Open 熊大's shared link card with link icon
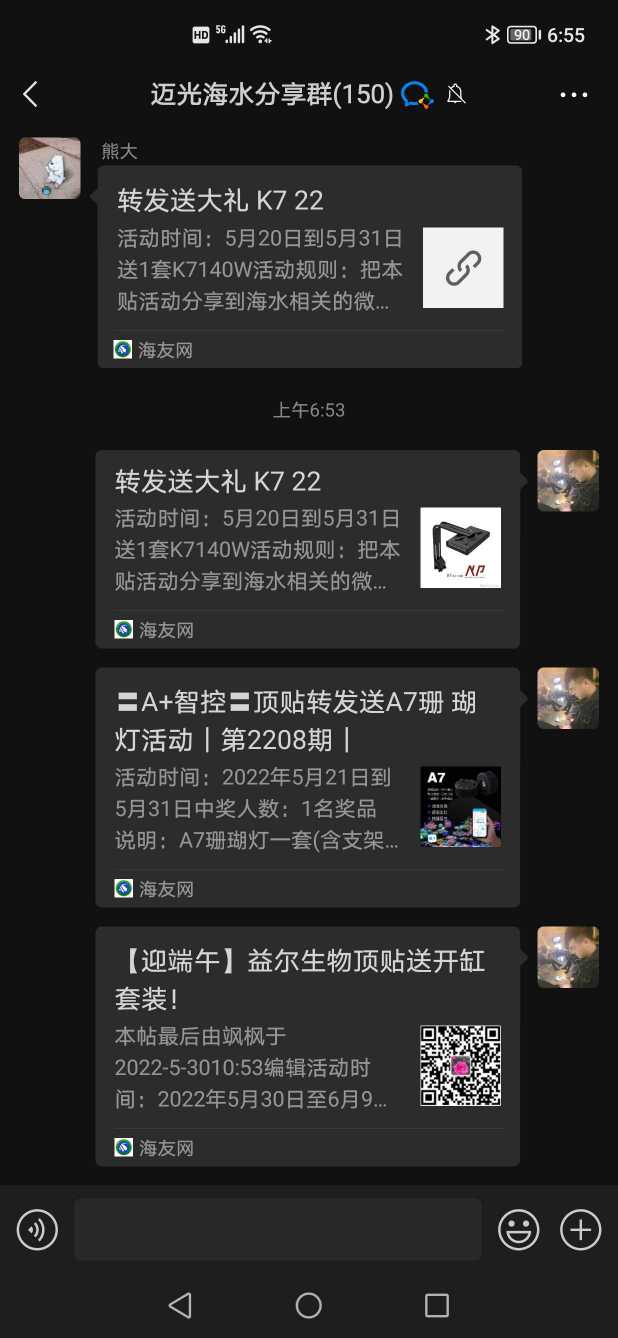The image size is (618, 1338). click(x=309, y=267)
